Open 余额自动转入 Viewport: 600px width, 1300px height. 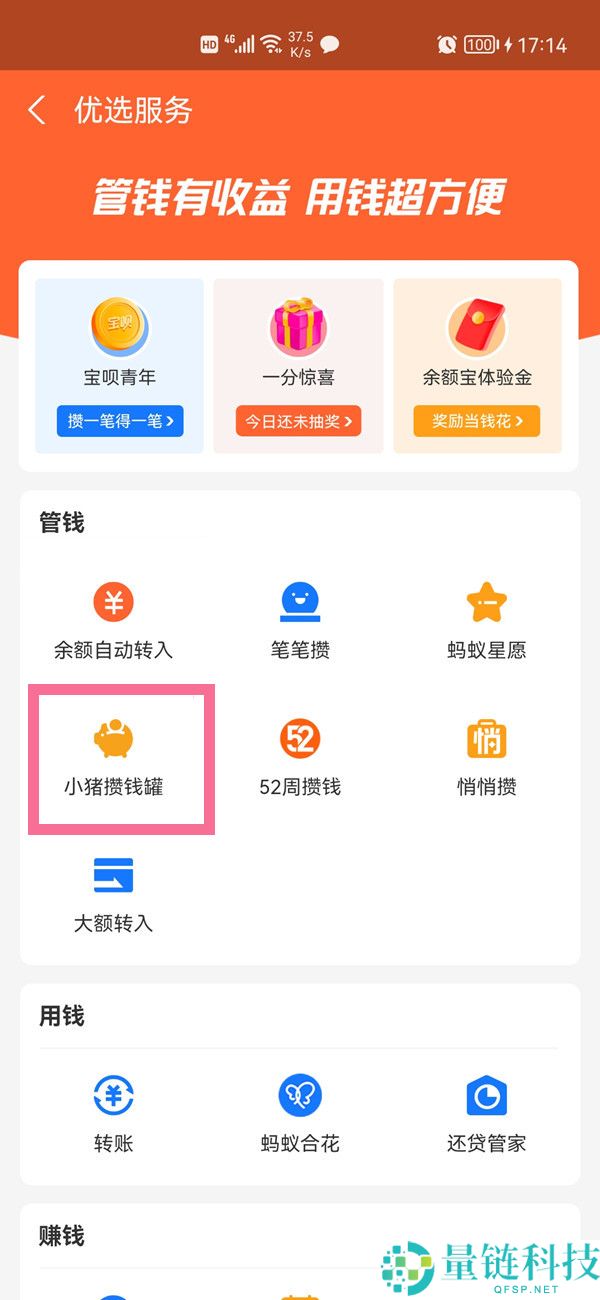click(x=113, y=620)
